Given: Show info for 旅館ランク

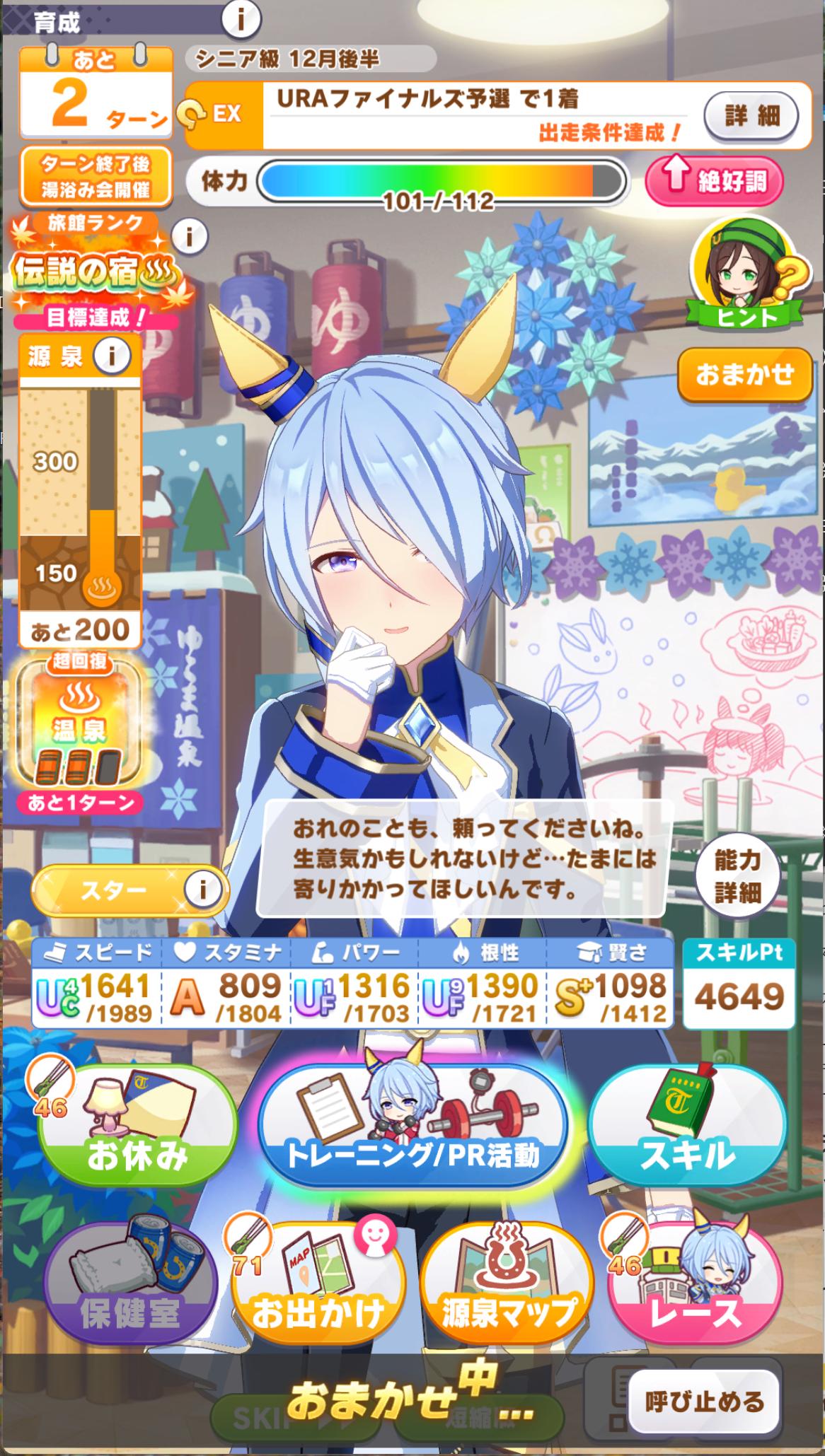Looking at the screenshot, I should point(188,235).
